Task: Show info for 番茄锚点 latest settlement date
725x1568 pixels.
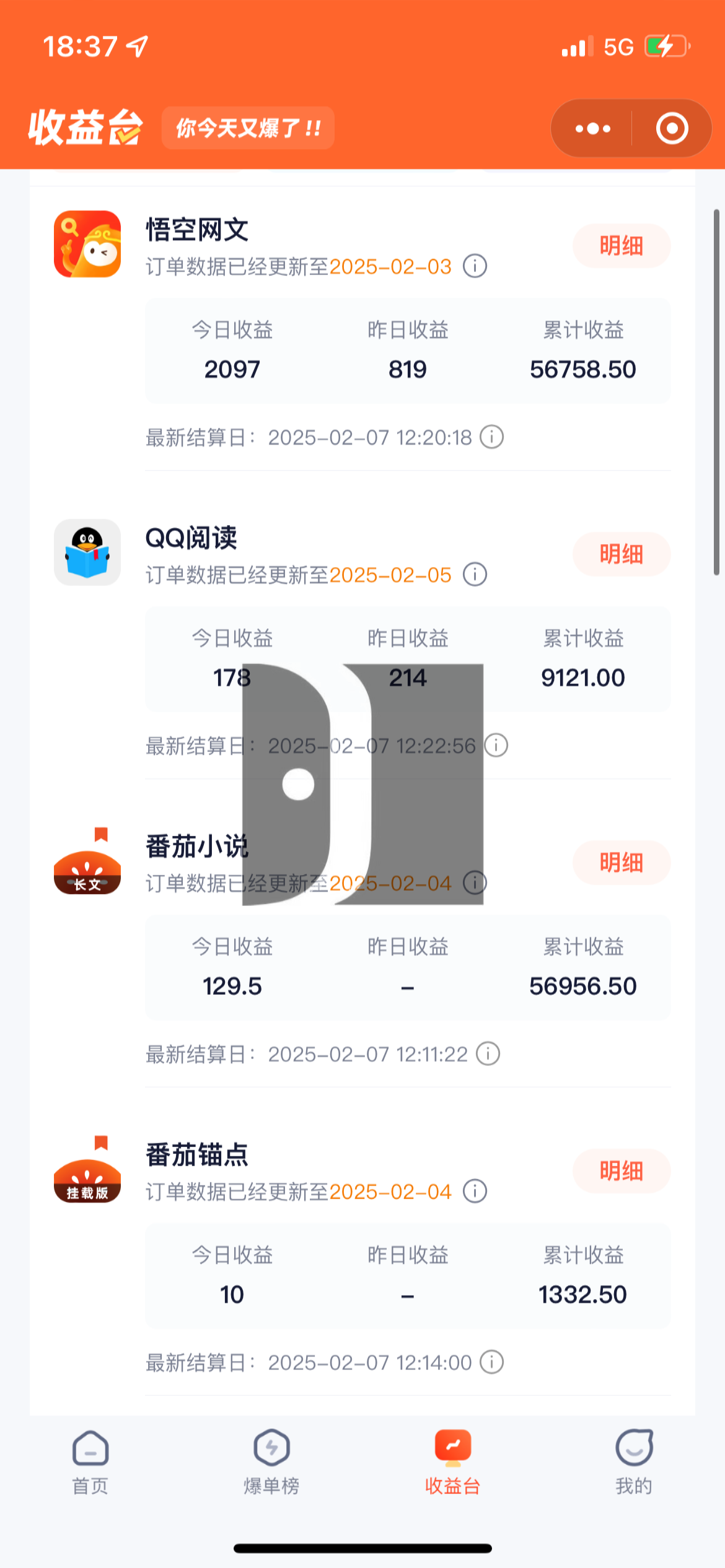Action: tap(492, 1362)
